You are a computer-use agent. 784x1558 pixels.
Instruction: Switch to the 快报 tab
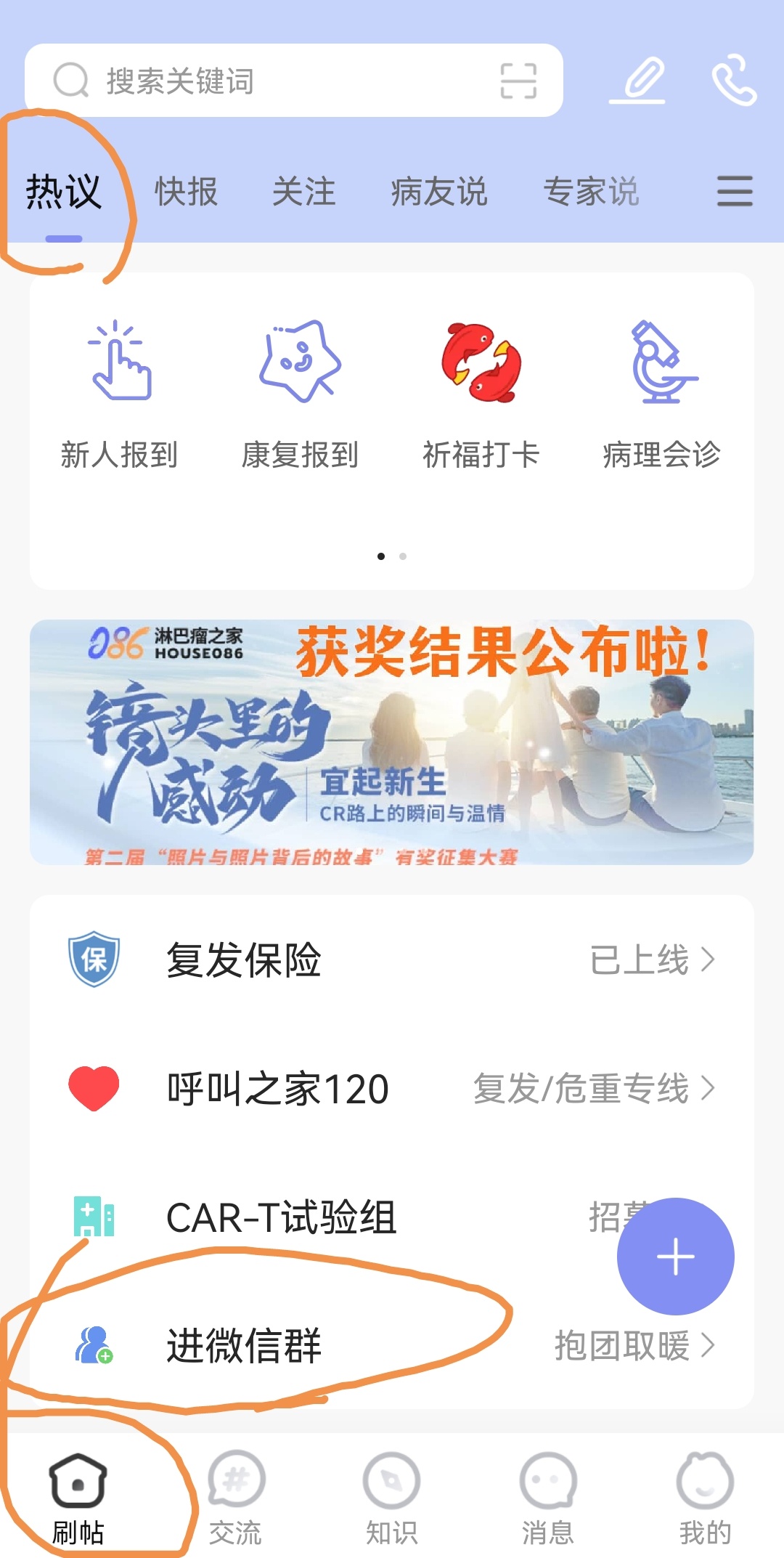[186, 192]
